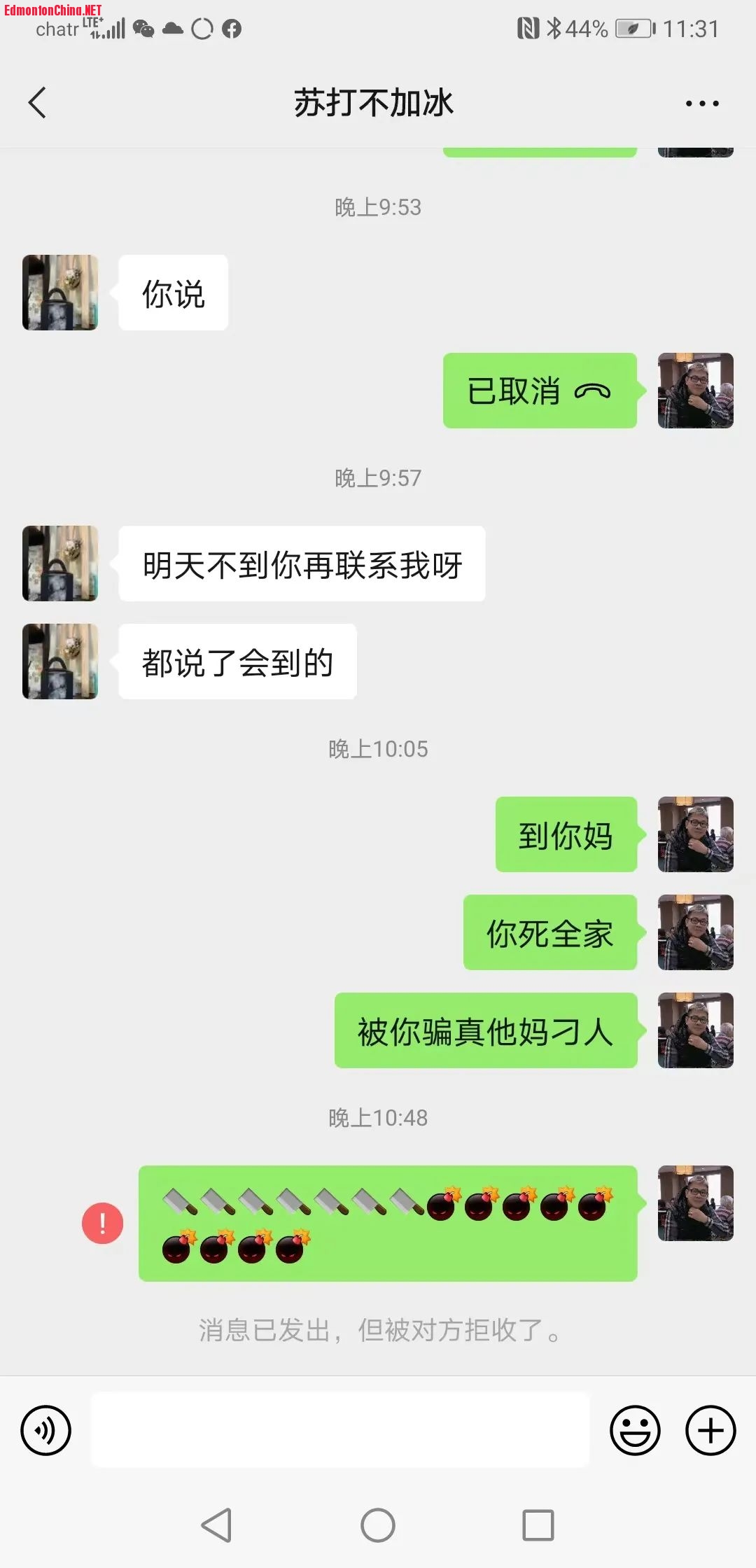Switch to voice message input
Viewport: 756px width, 1568px height.
46,1430
